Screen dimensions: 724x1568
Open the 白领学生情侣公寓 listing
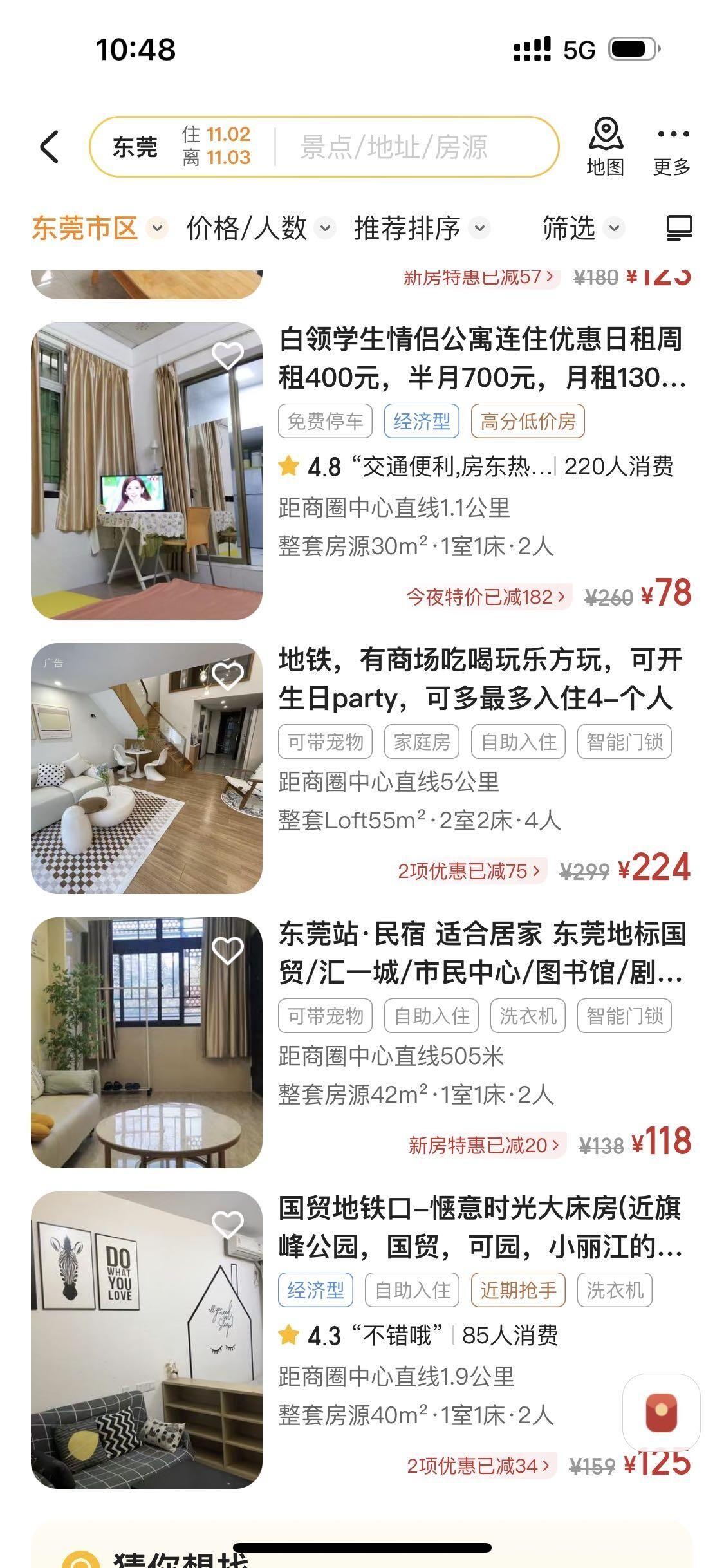tap(481, 358)
